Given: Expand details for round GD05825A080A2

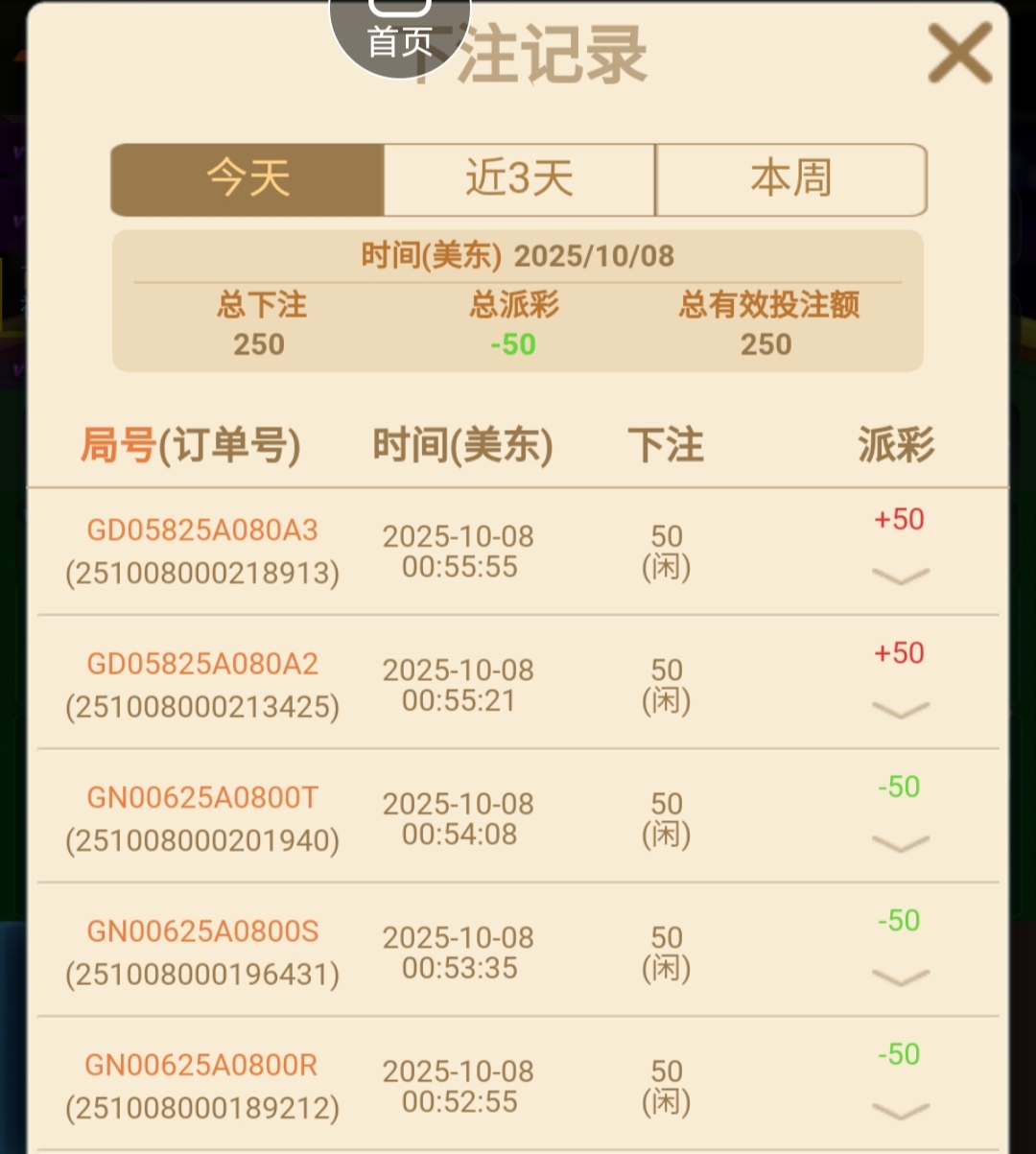Looking at the screenshot, I should click(900, 710).
